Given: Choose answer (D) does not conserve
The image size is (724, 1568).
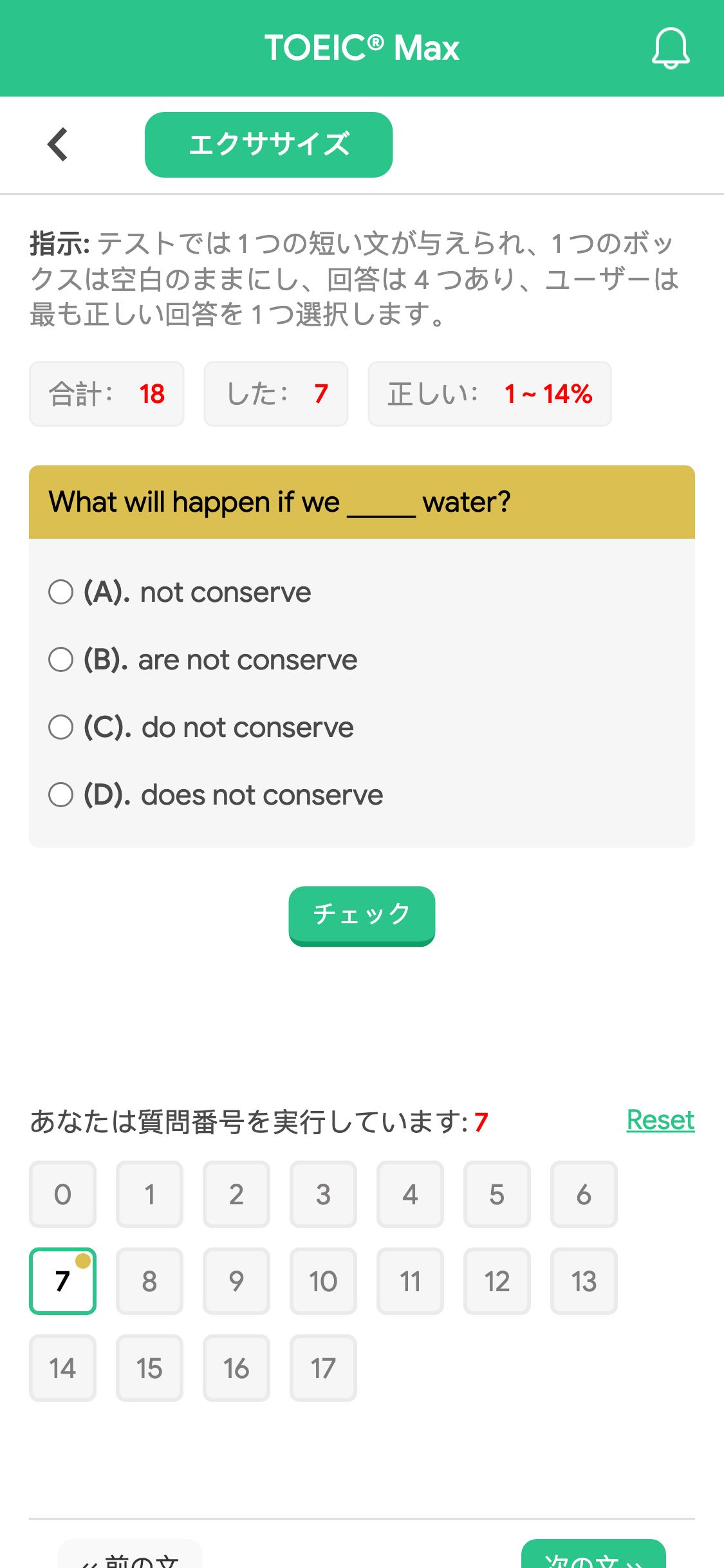Looking at the screenshot, I should coord(216,795).
